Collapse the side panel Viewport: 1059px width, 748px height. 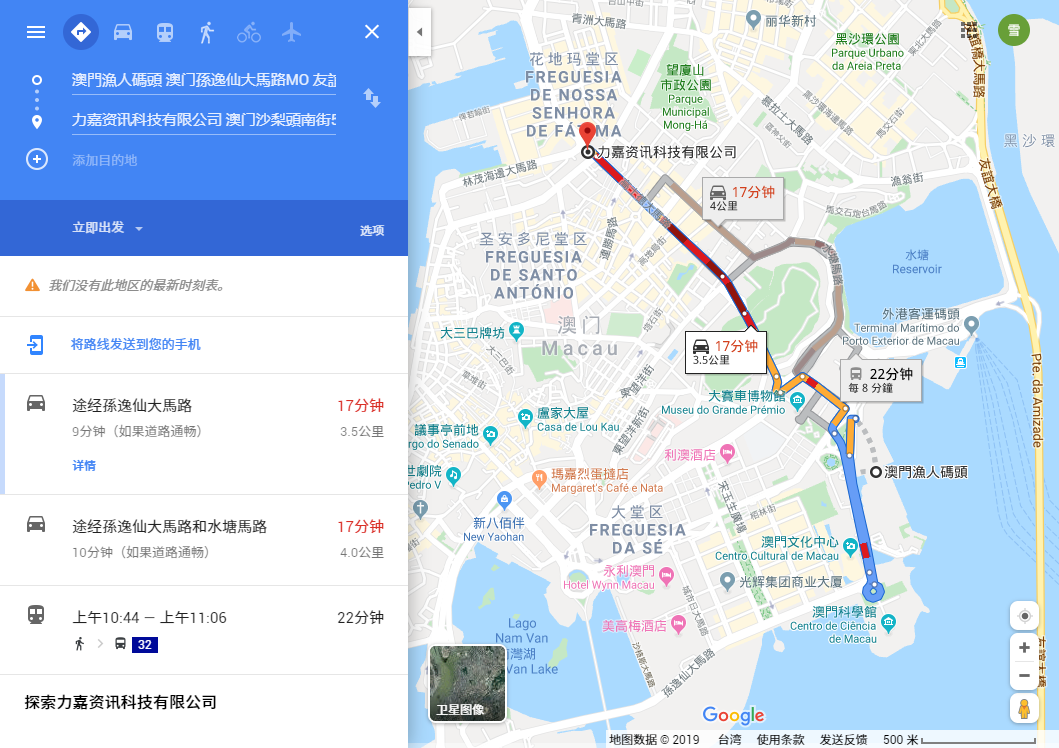[419, 32]
